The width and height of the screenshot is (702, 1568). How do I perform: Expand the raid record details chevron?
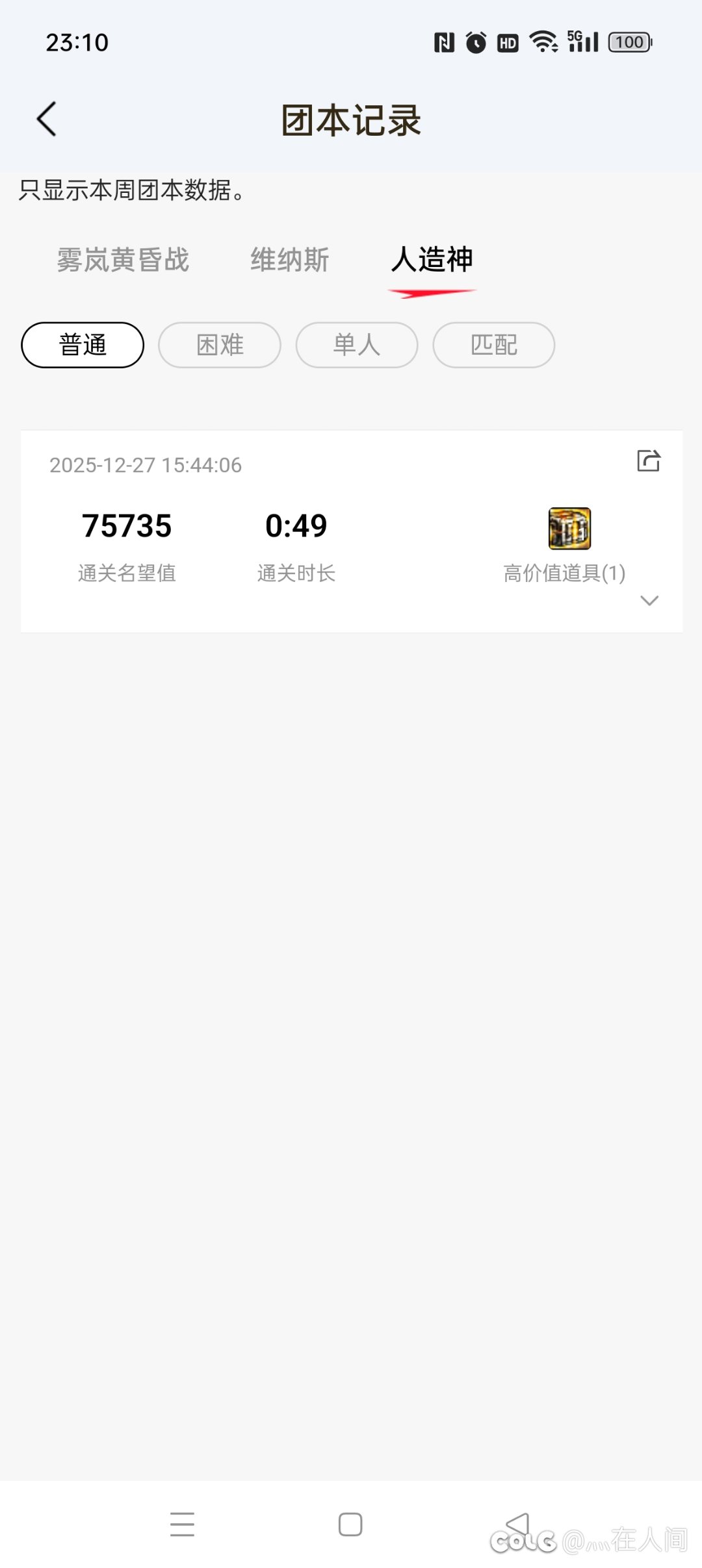point(649,600)
